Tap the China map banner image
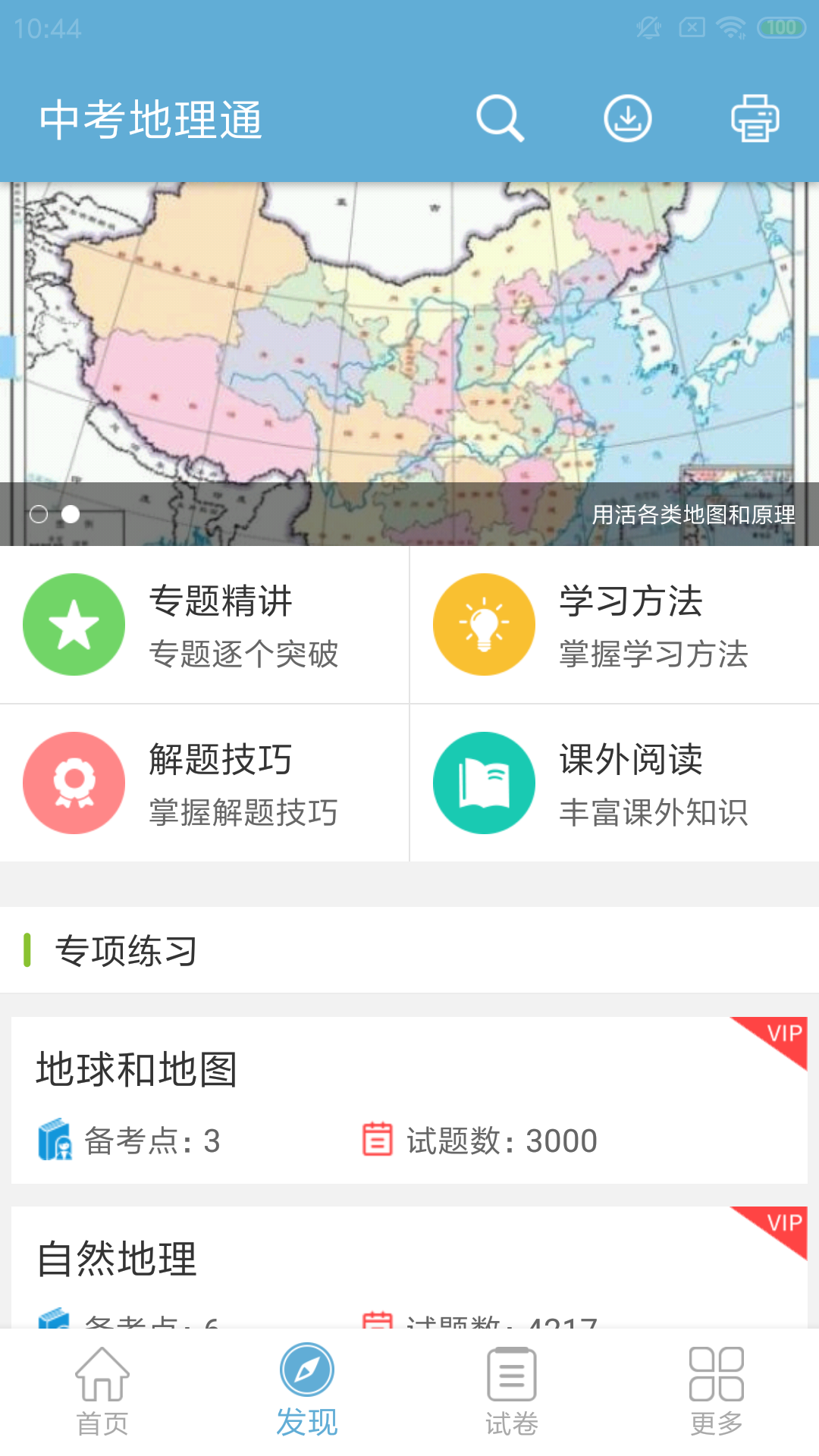Image resolution: width=819 pixels, height=1456 pixels. tap(409, 341)
